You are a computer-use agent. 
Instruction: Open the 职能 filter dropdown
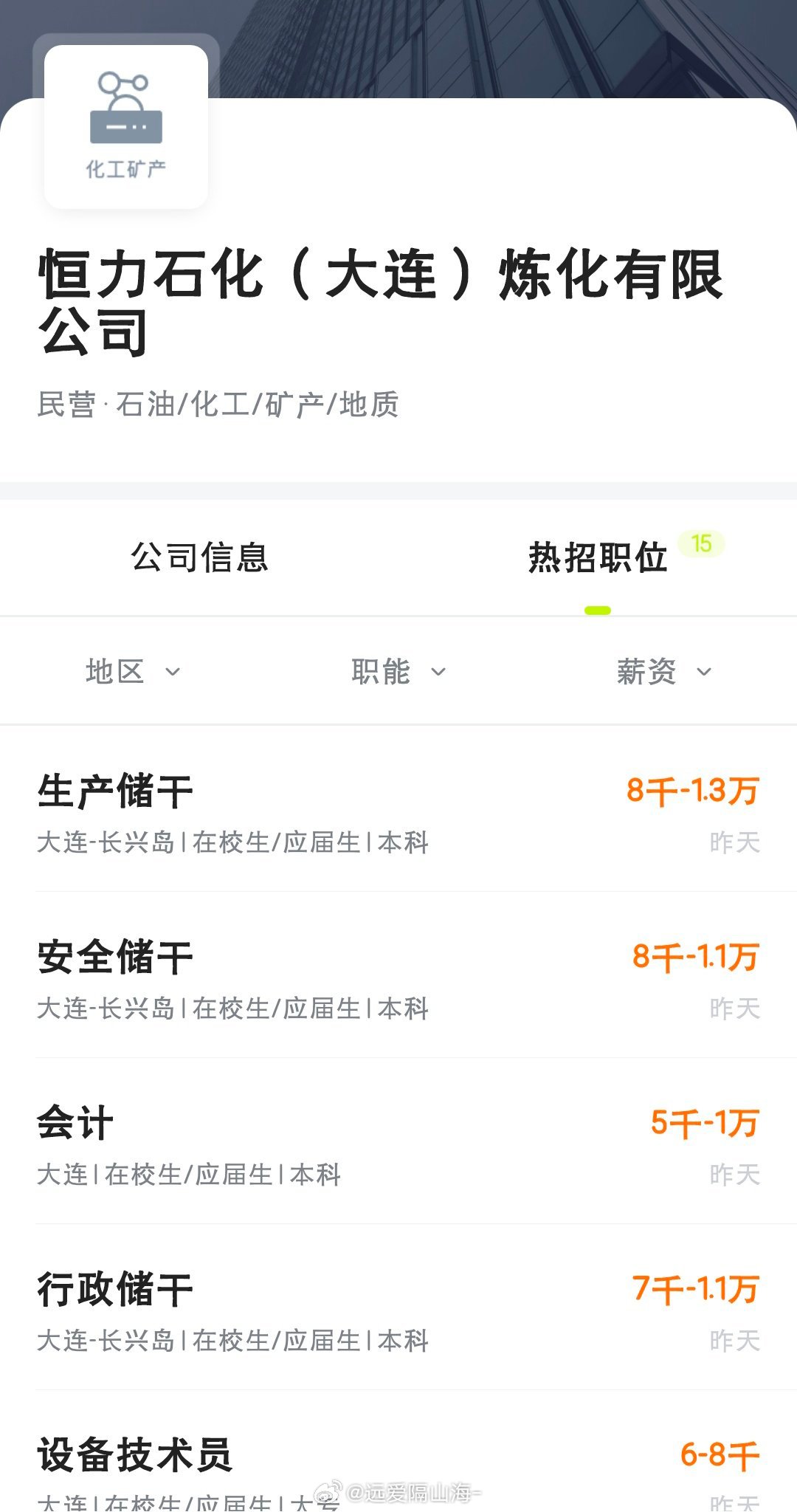pos(398,672)
